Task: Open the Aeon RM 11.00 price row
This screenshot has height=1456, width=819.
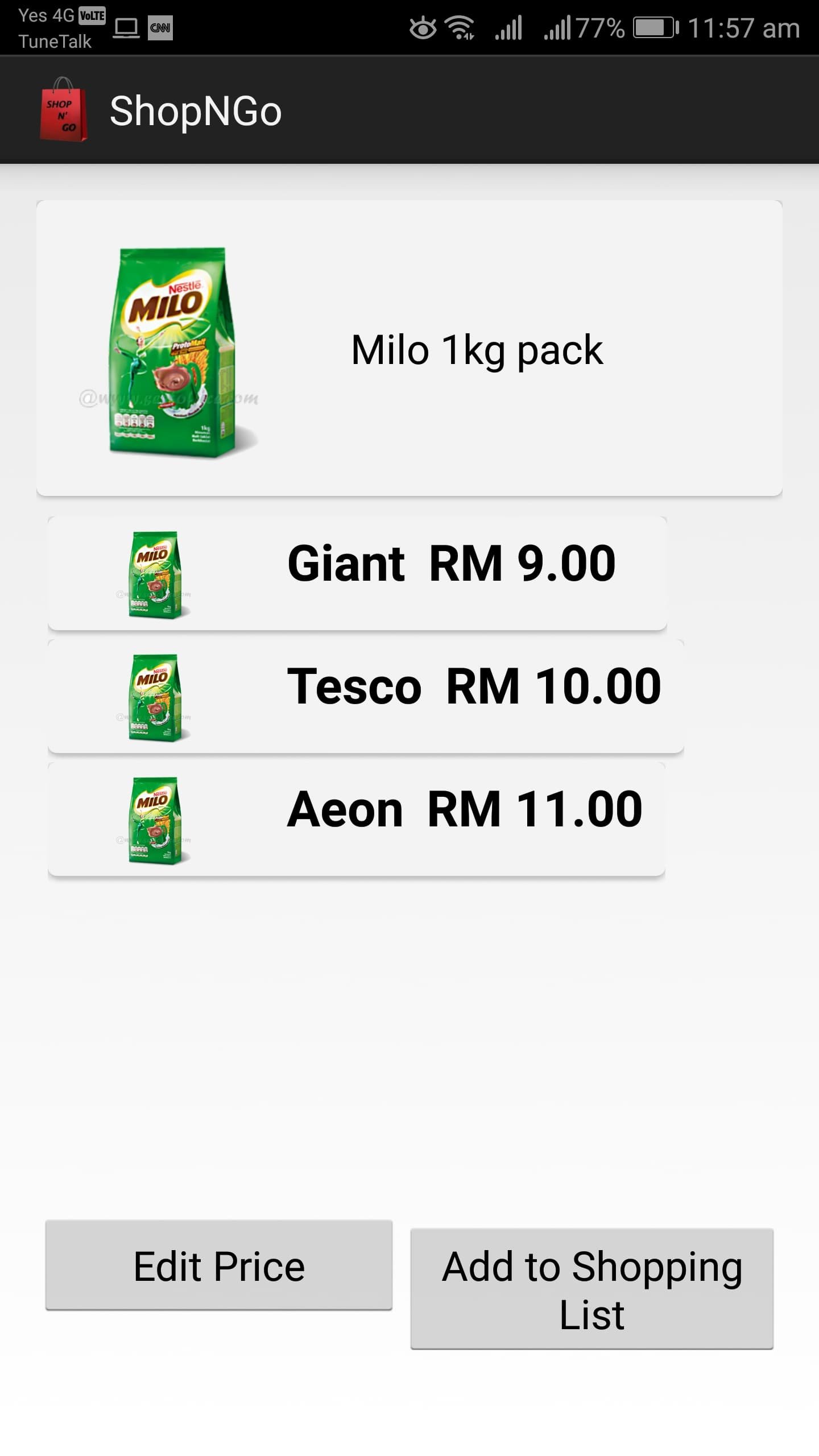Action: tap(357, 819)
